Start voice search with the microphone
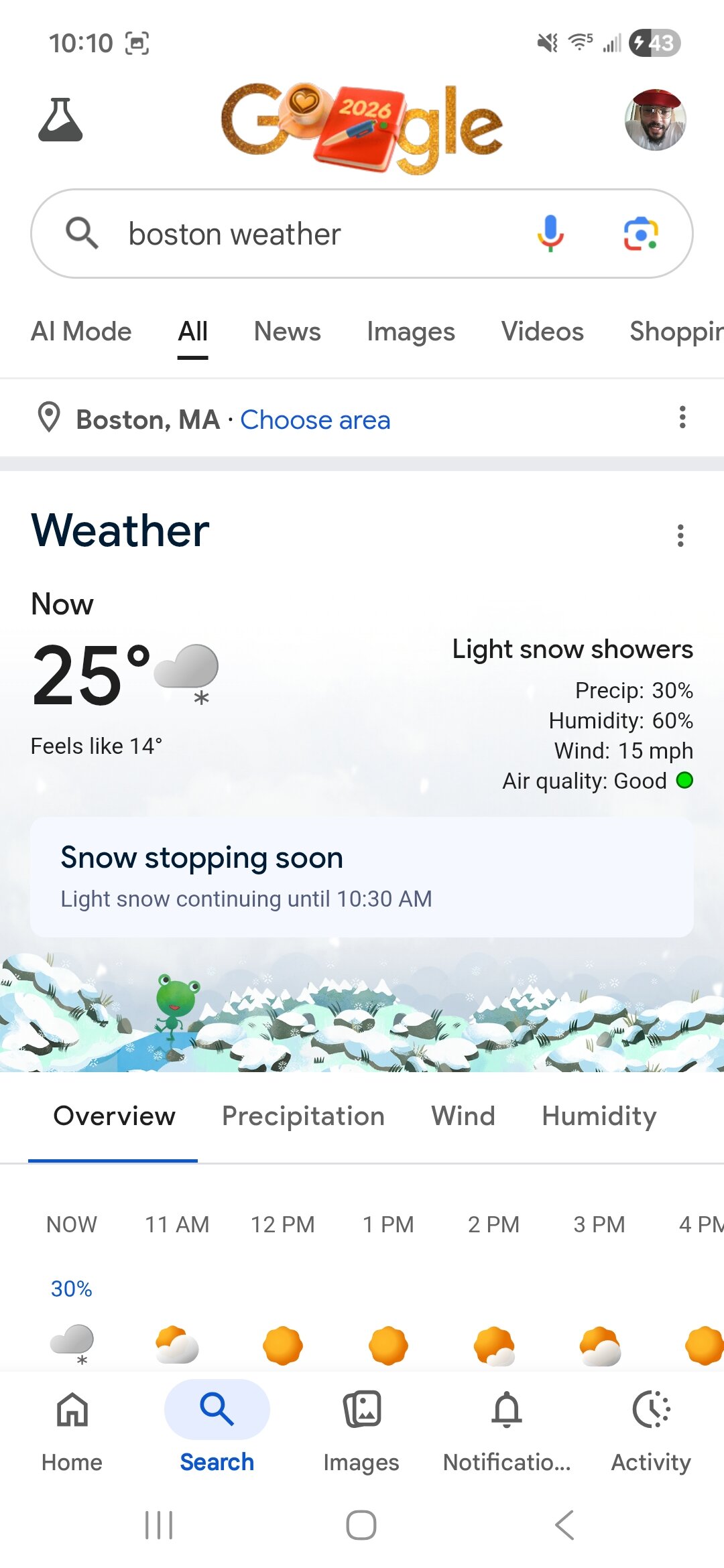 pos(550,234)
